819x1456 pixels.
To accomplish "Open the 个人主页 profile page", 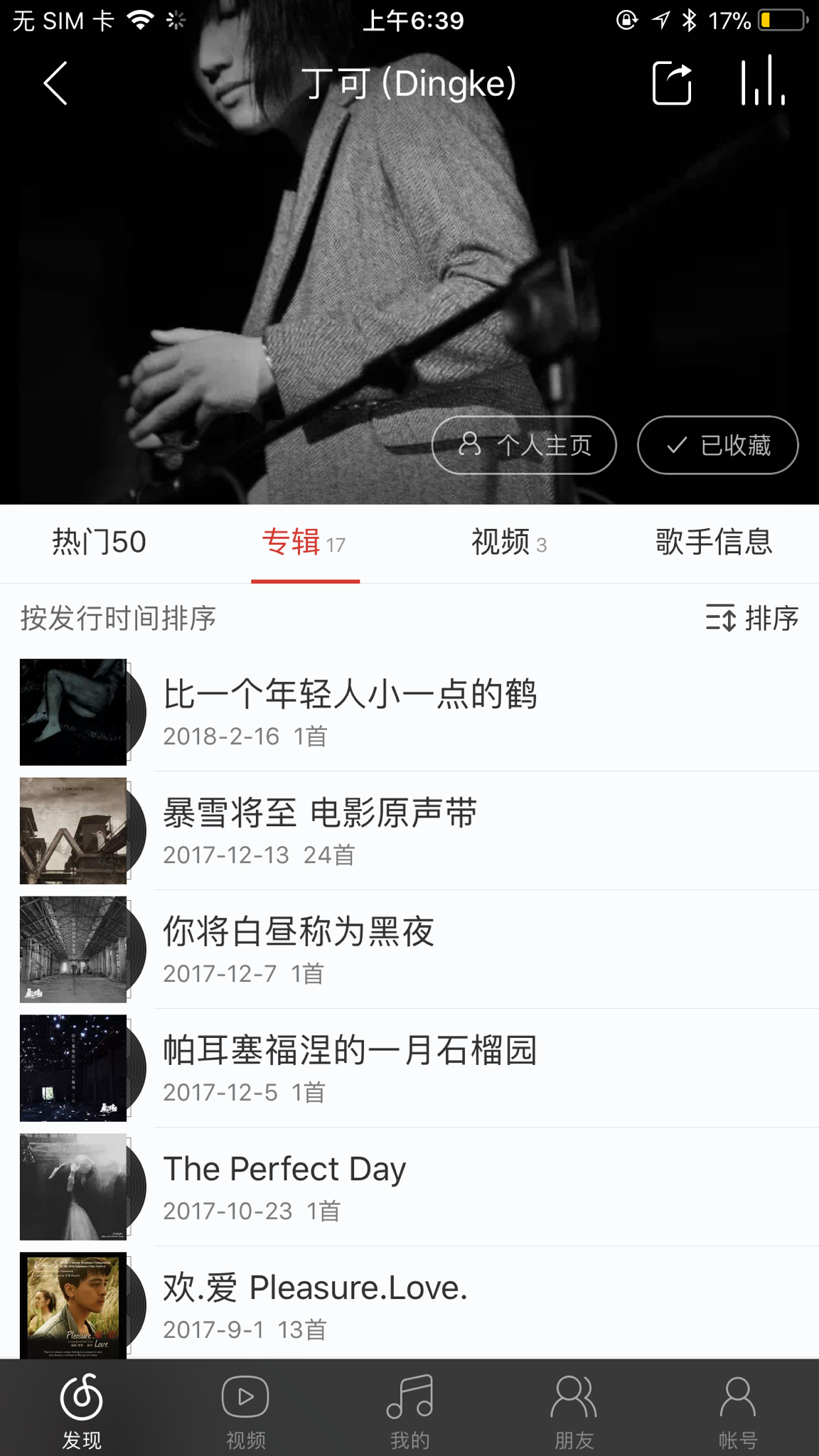I will 524,445.
